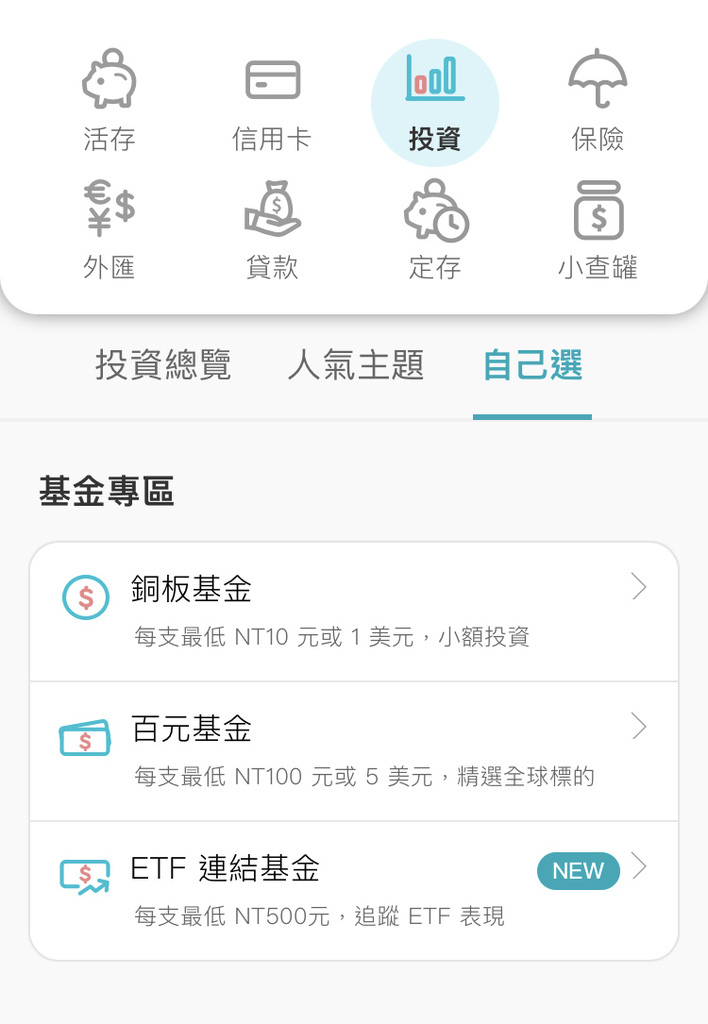Open the 小查罐 category
The width and height of the screenshot is (708, 1024).
point(598,230)
